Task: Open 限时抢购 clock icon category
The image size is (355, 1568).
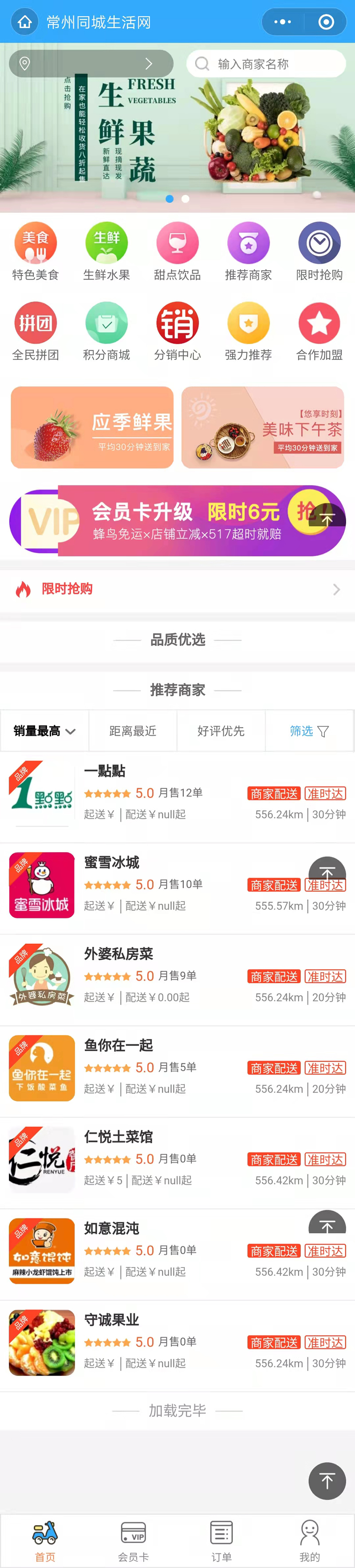Action: pyautogui.click(x=319, y=251)
